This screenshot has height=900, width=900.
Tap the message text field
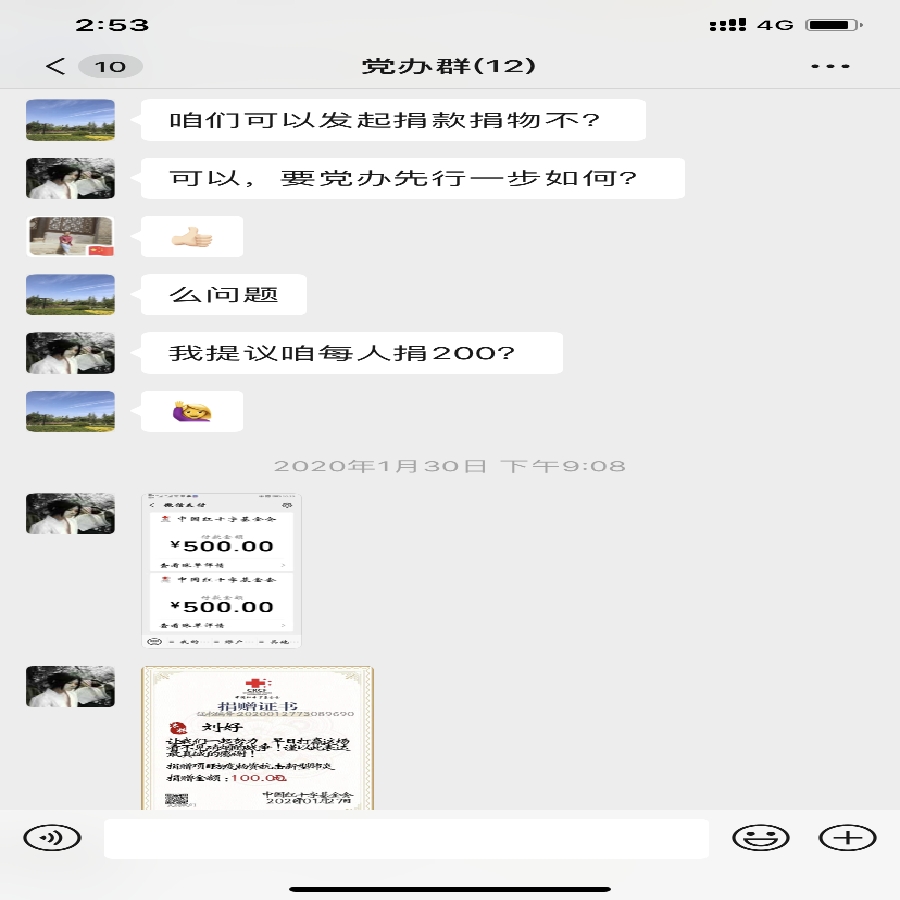[x=406, y=838]
